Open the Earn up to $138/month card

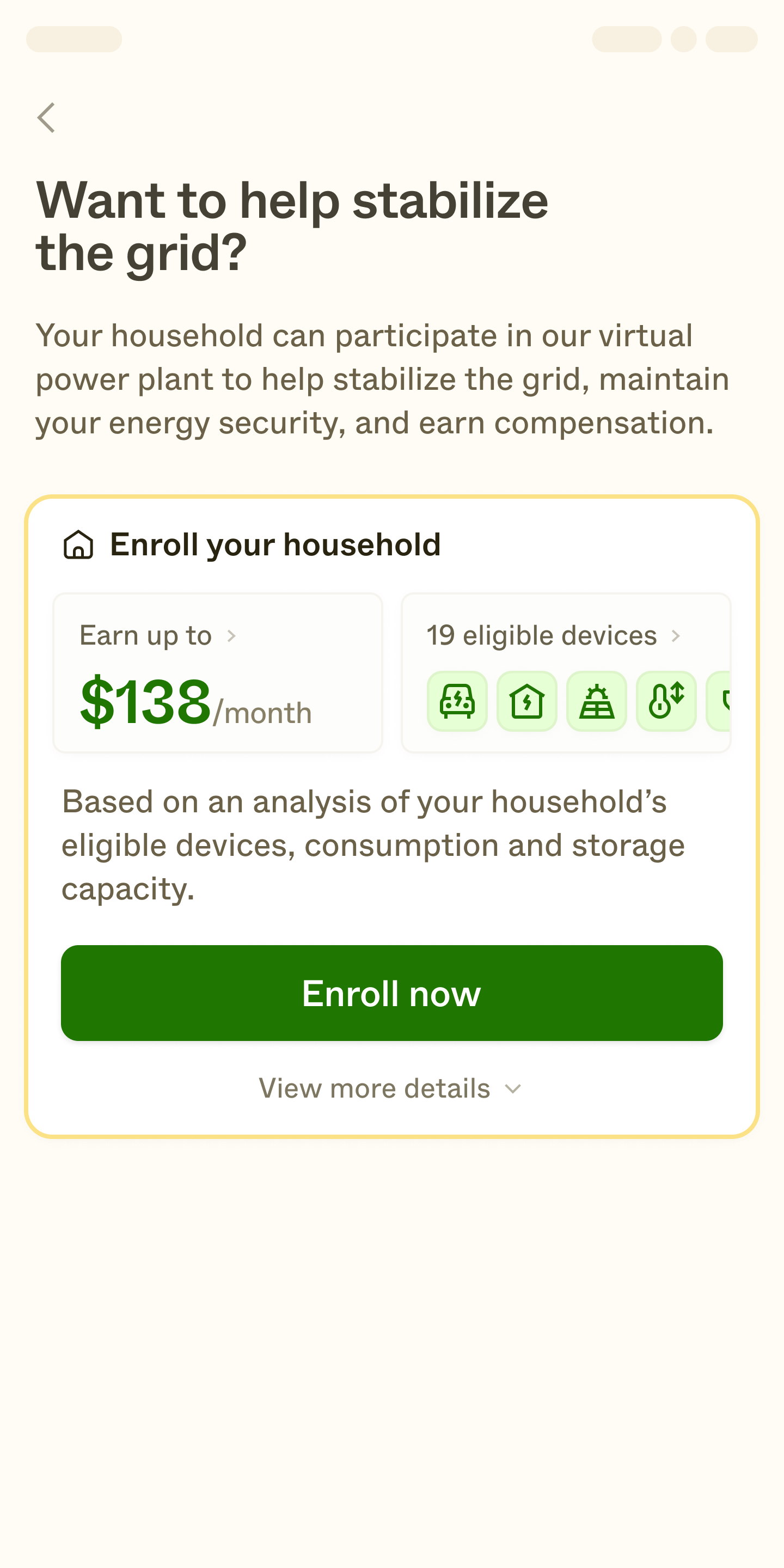coord(217,672)
